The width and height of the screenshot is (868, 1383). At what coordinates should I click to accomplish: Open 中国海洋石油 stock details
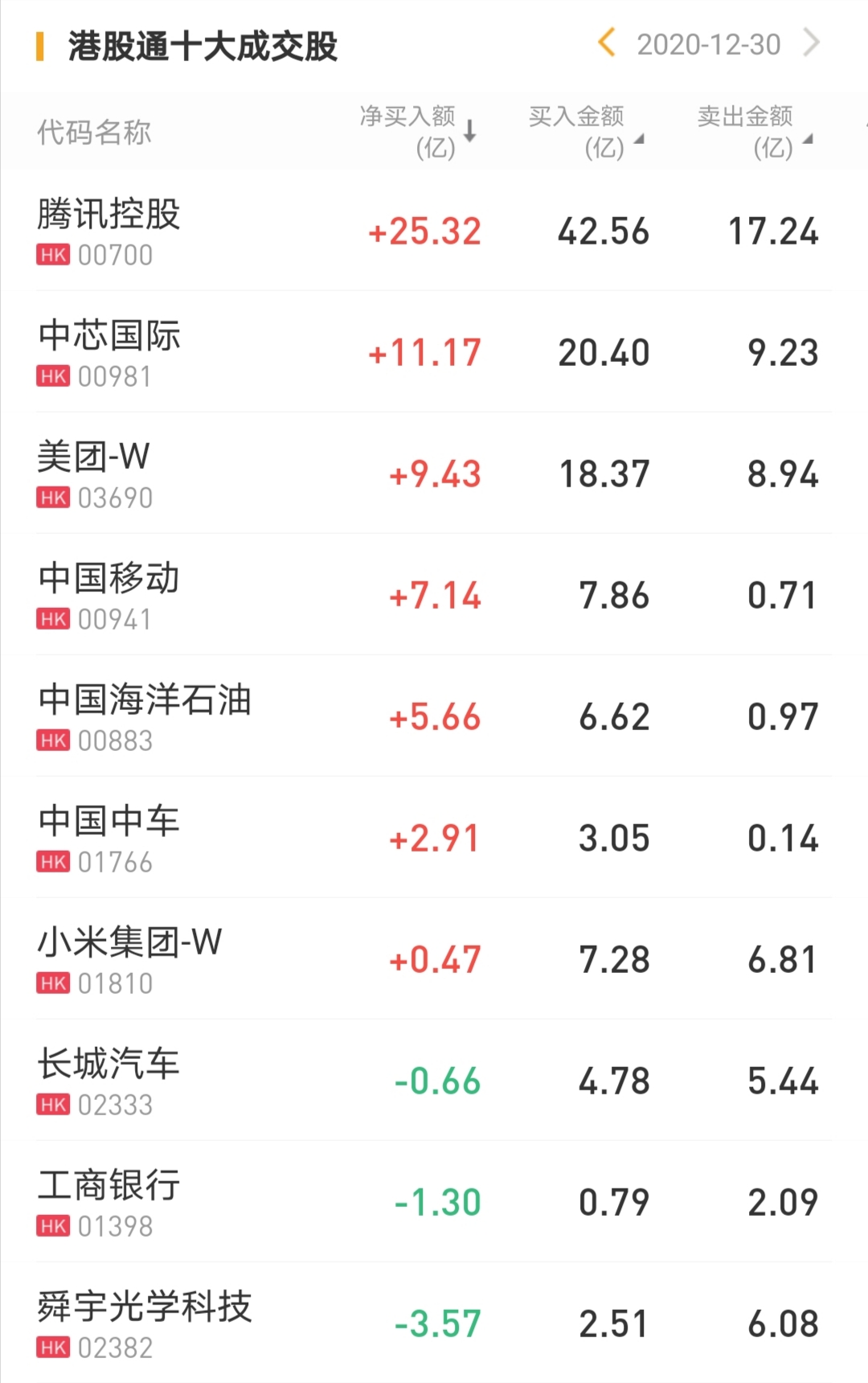tap(145, 716)
